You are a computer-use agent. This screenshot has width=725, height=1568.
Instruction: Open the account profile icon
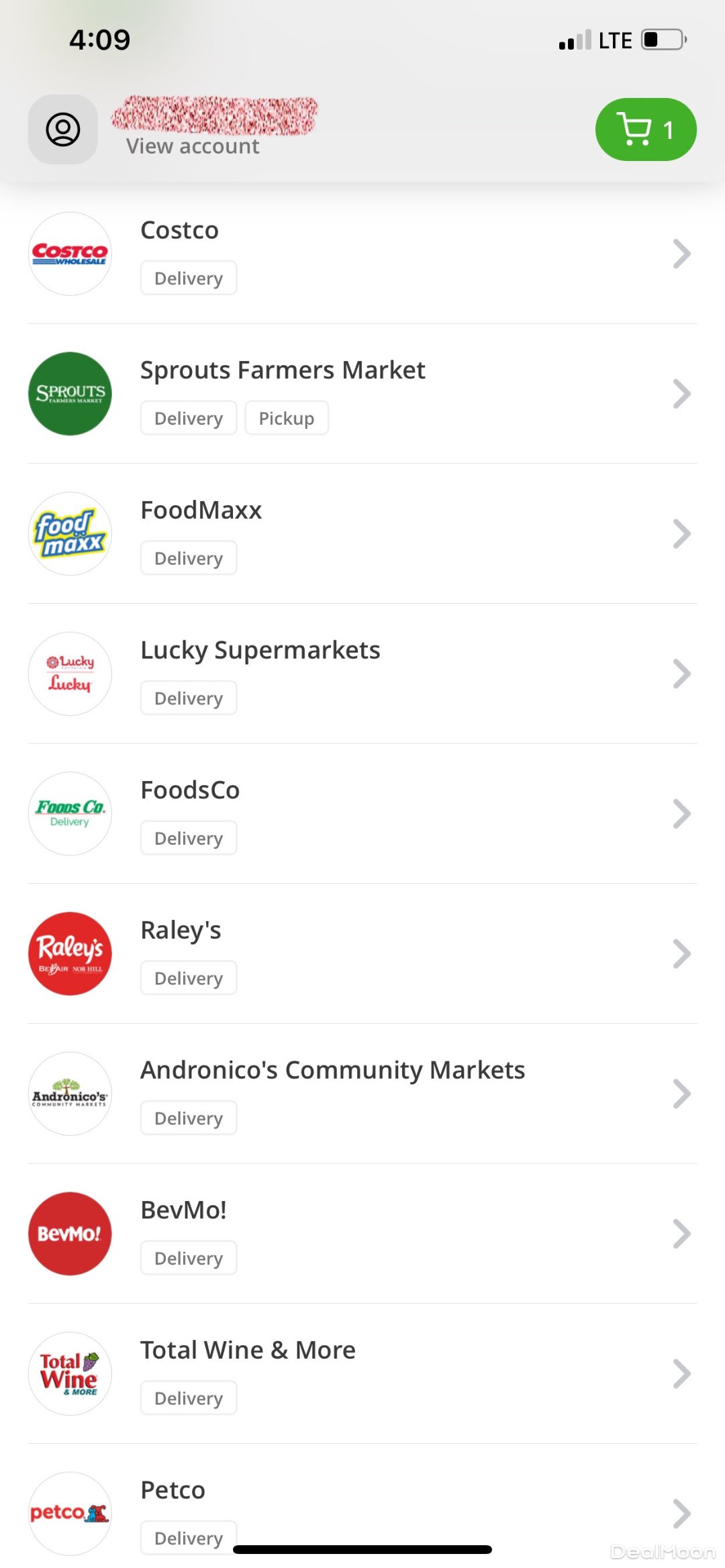tap(63, 129)
